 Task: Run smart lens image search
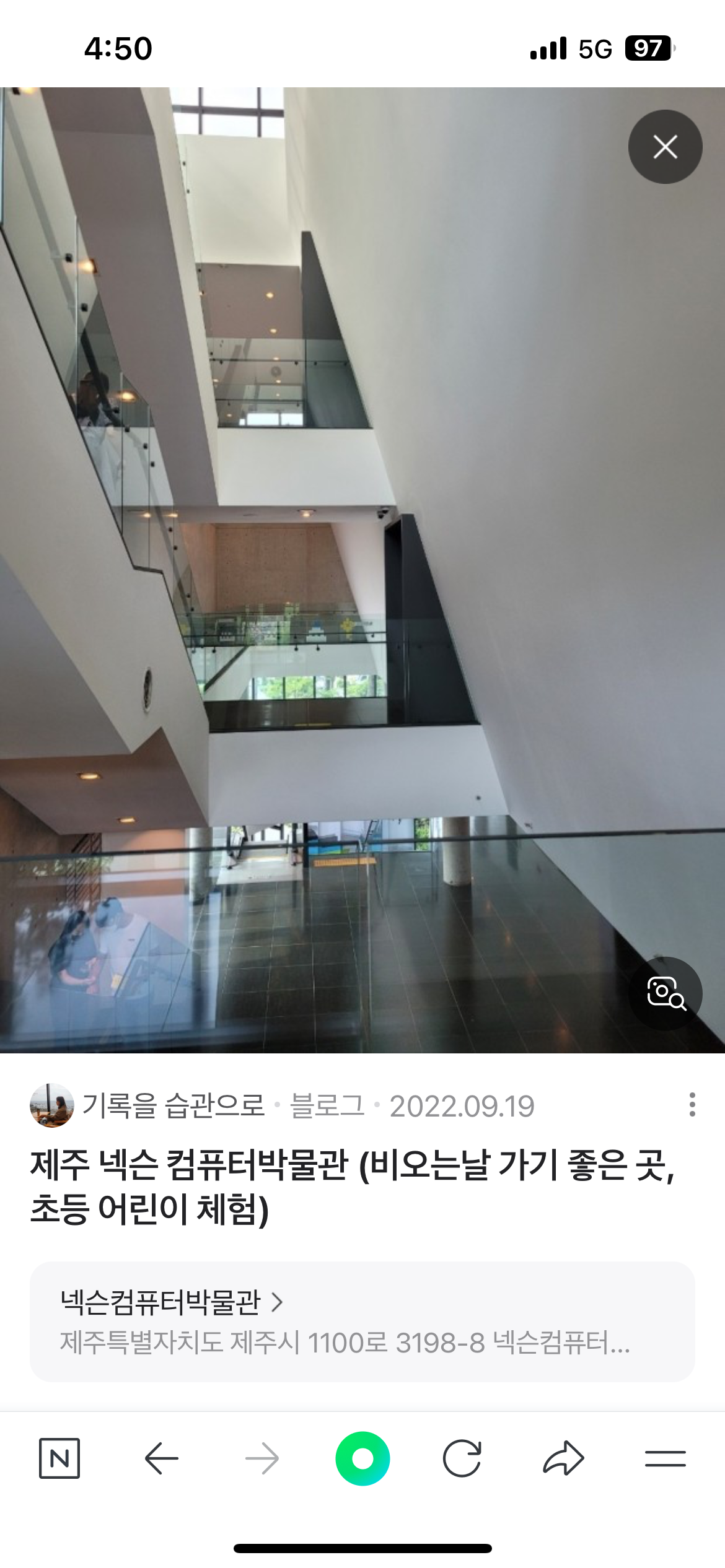pyautogui.click(x=665, y=993)
